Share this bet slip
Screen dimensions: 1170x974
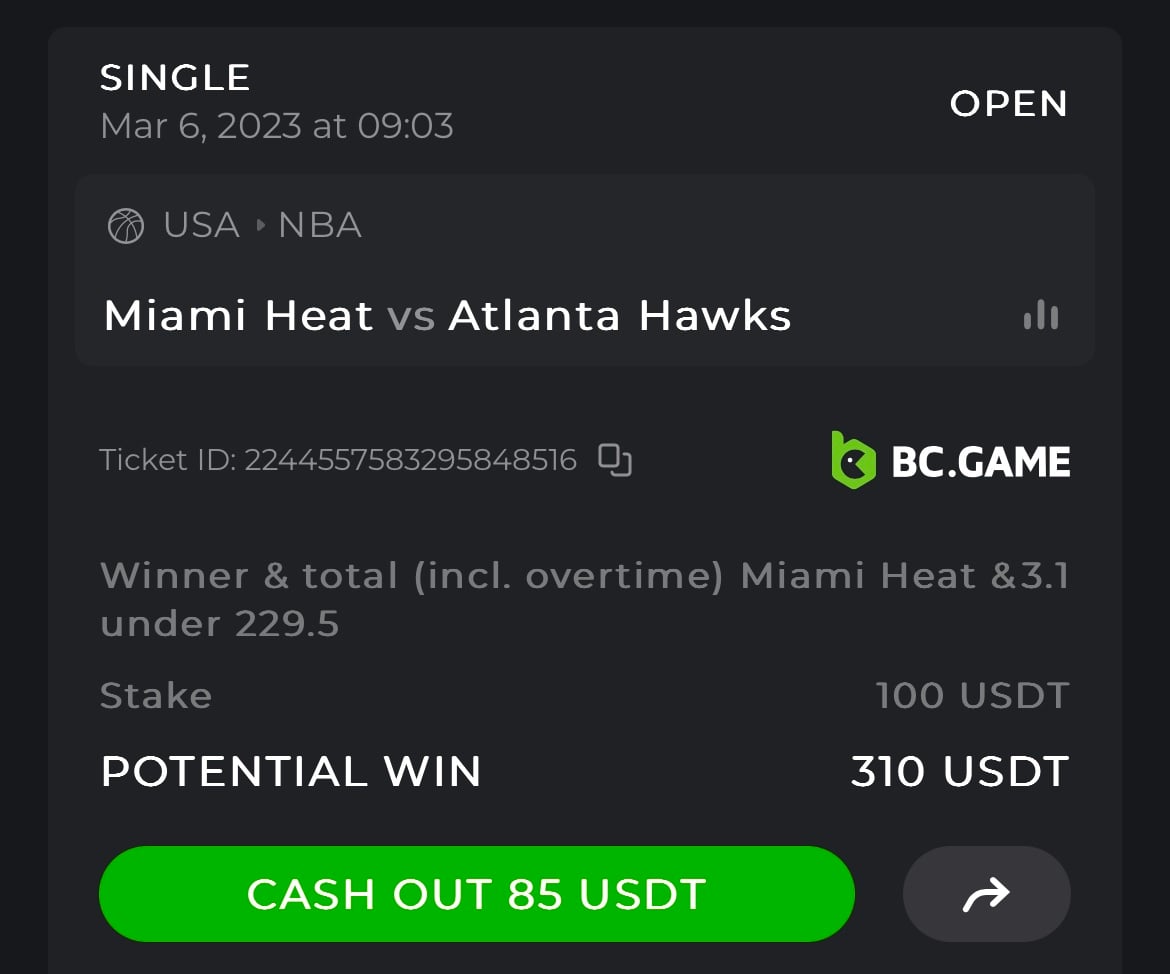point(986,894)
